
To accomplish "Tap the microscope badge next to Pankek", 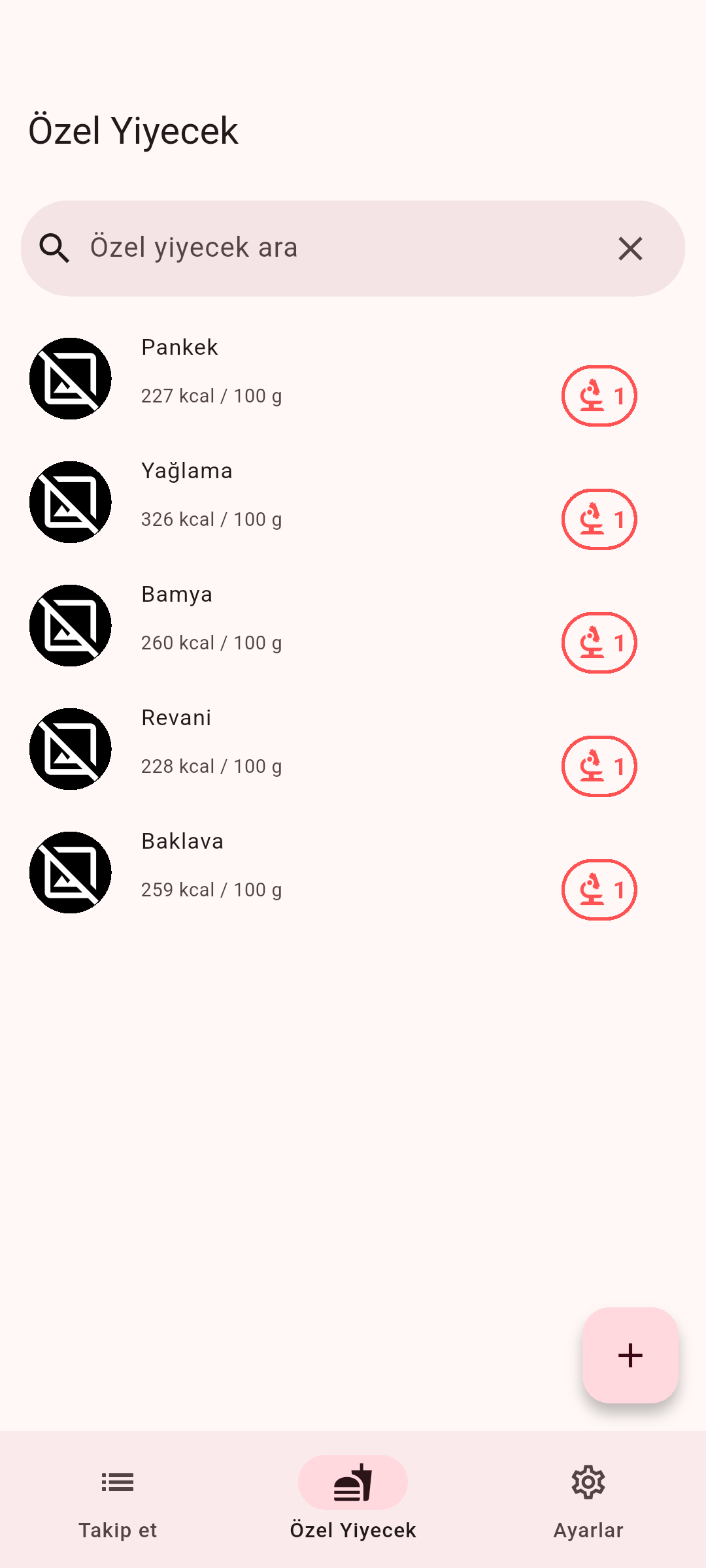I will [x=599, y=396].
